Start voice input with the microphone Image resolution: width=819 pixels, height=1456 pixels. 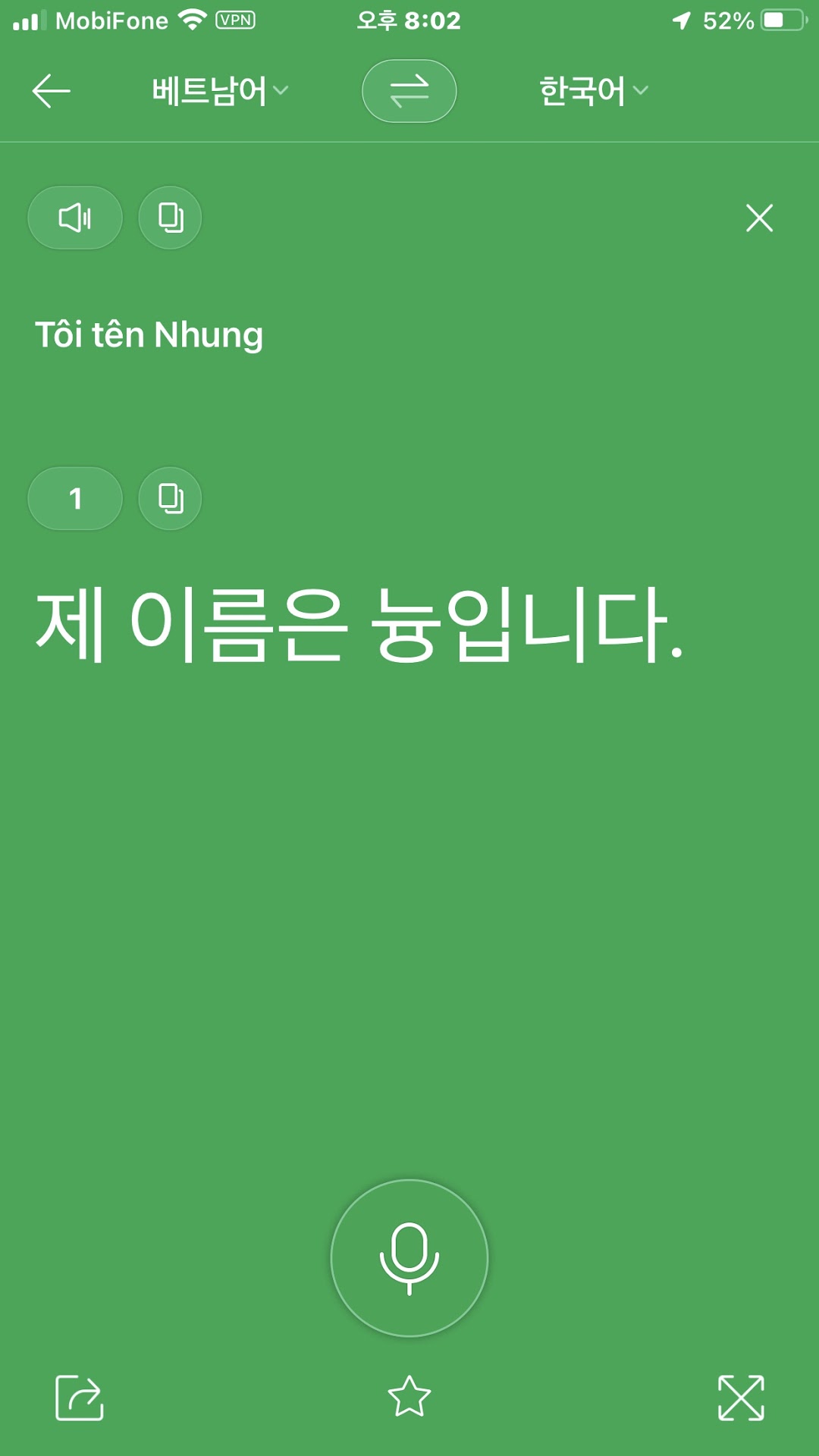click(409, 1258)
